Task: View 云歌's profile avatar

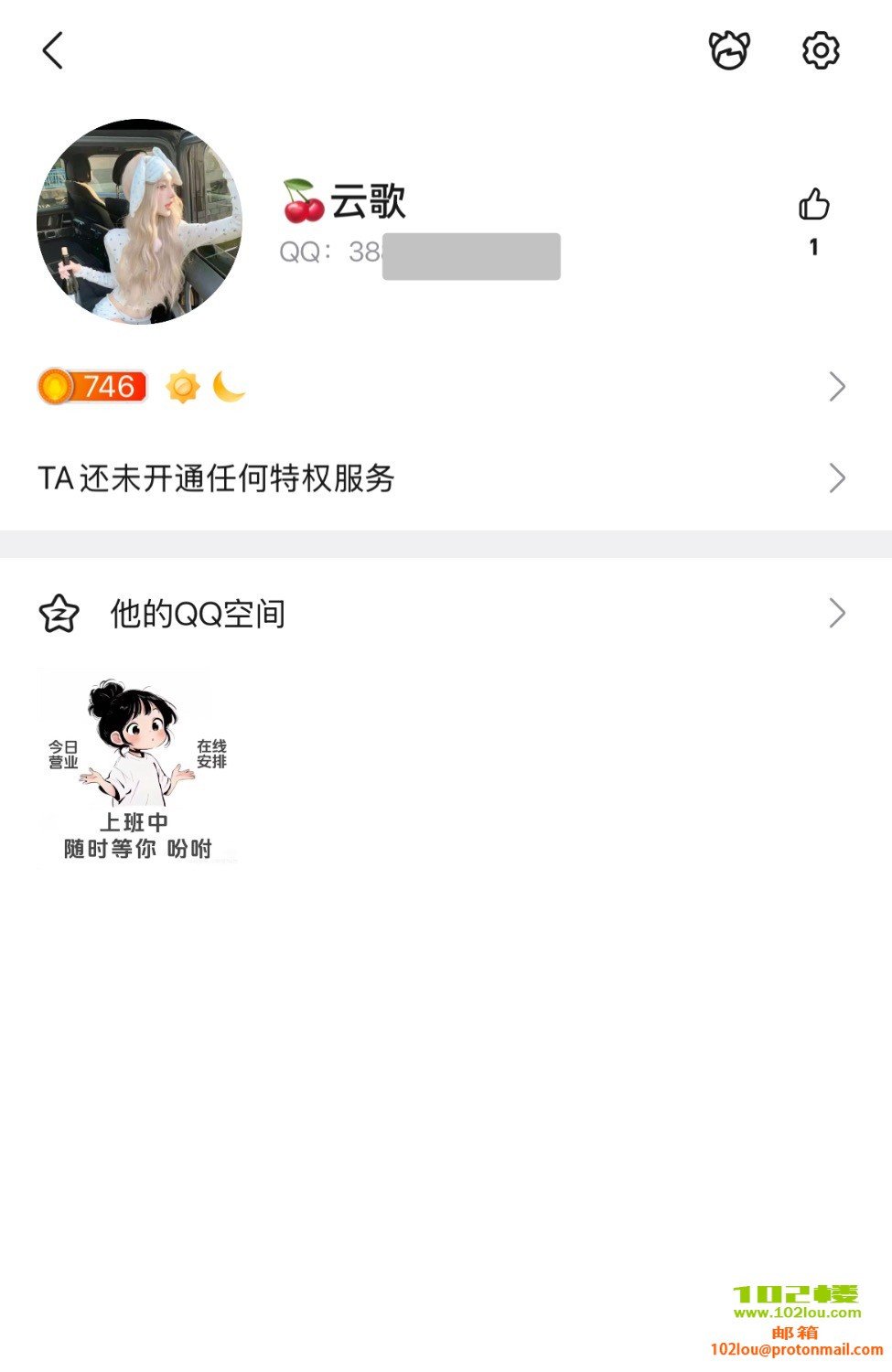Action: pyautogui.click(x=139, y=221)
